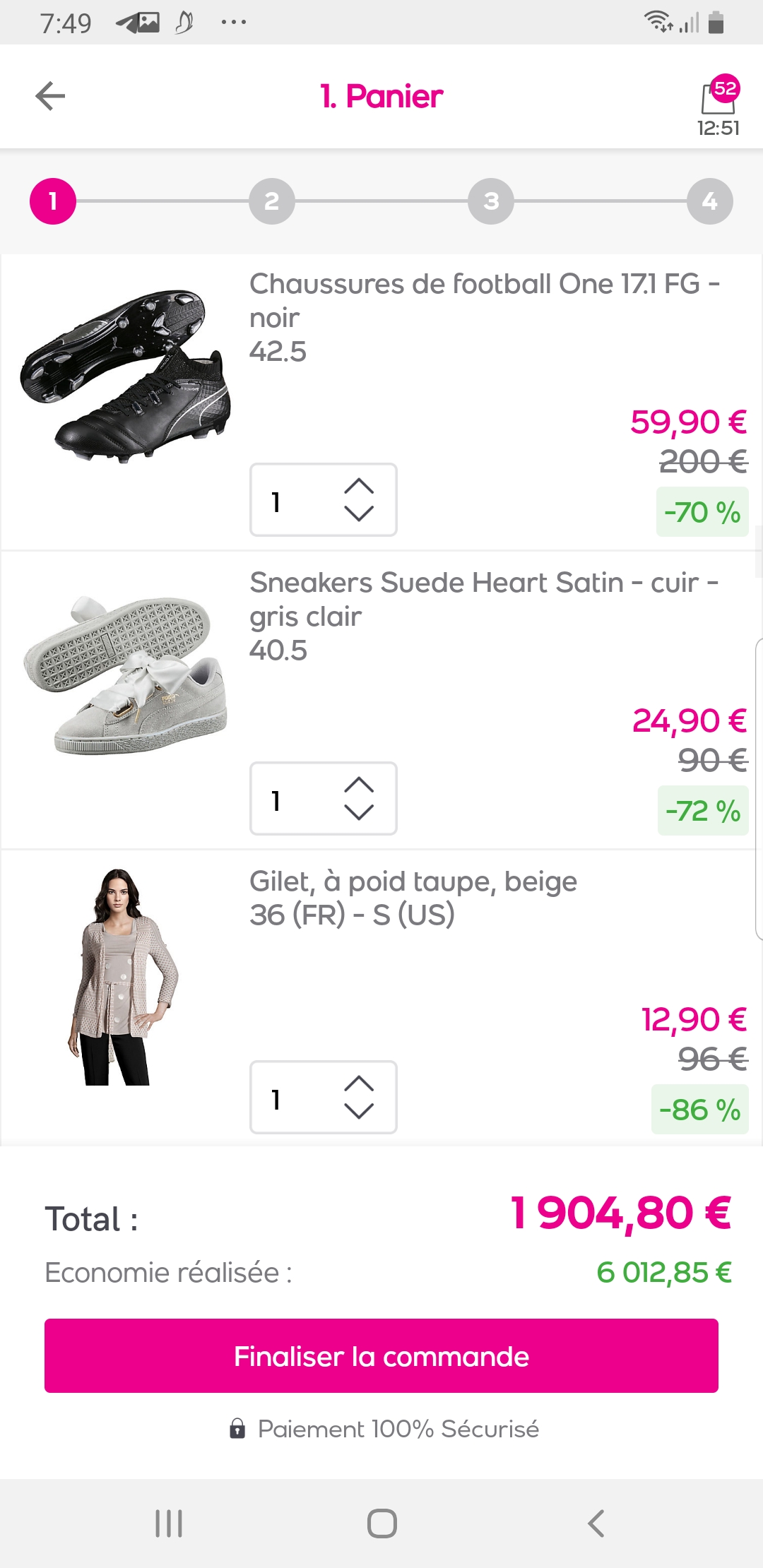Decrease quantity of Sneakers Suede Heart Satin

pos(359,813)
